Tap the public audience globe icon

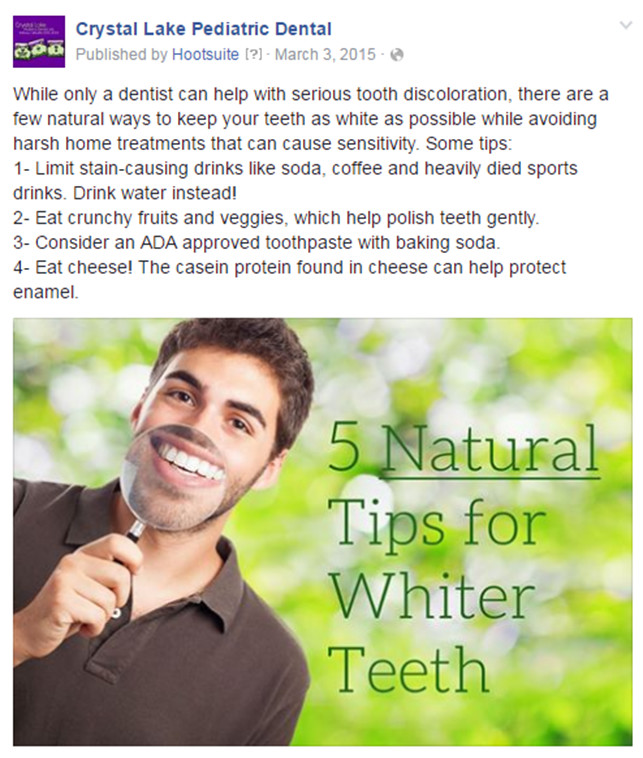(396, 53)
